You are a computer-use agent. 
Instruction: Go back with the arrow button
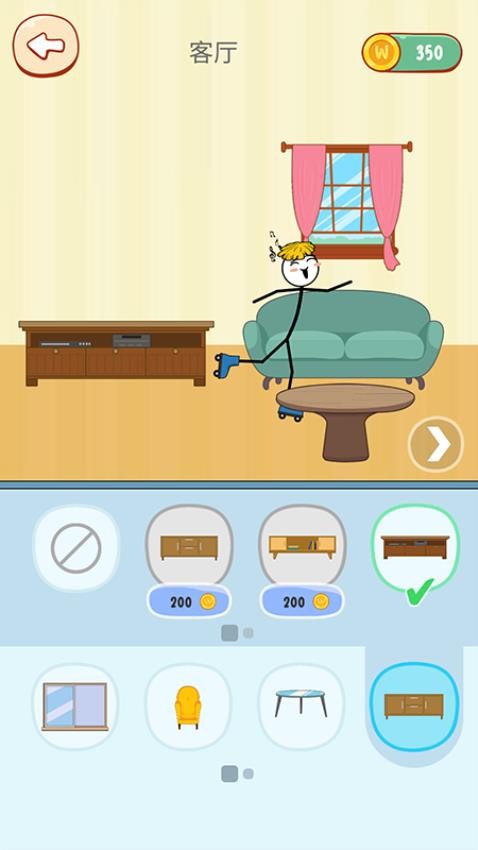(46, 46)
